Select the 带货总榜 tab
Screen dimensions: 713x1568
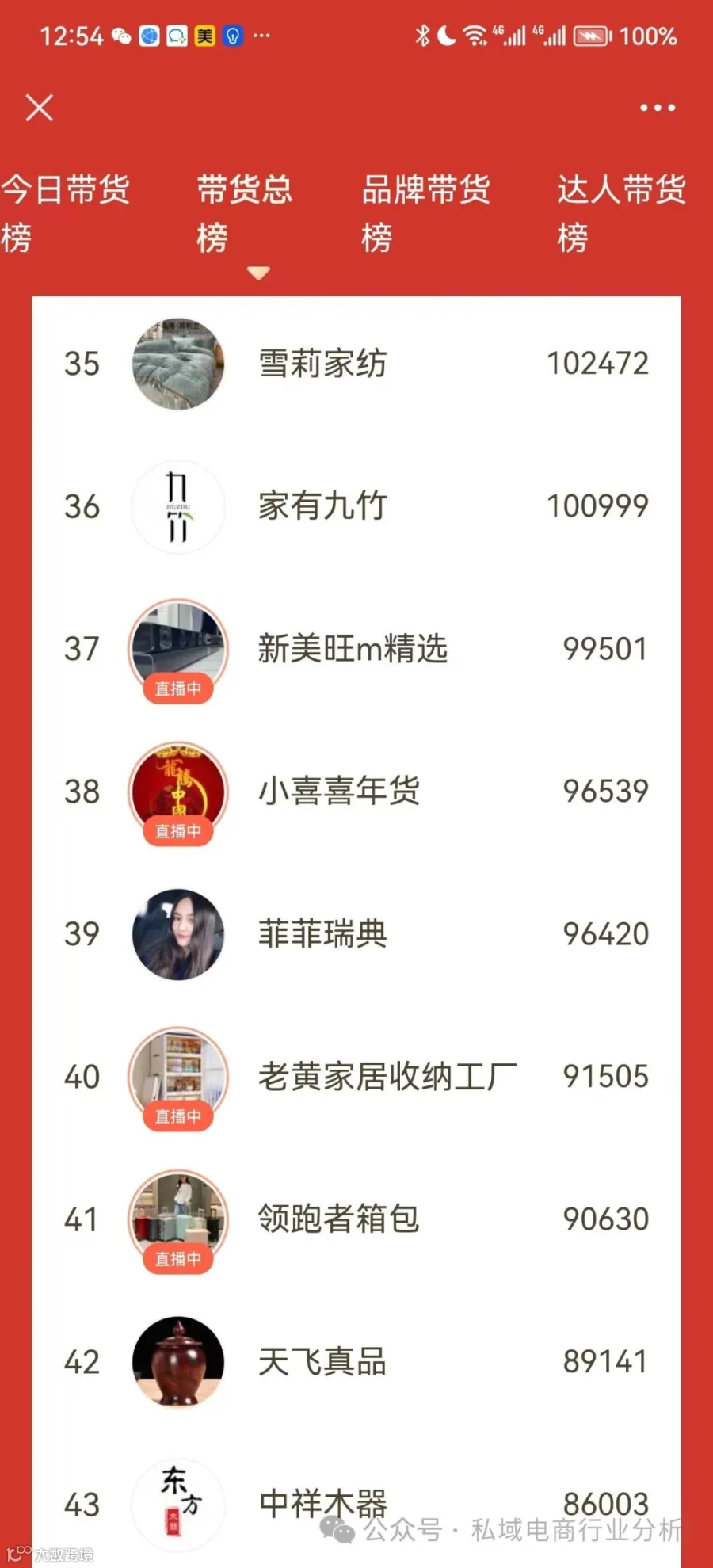point(245,213)
